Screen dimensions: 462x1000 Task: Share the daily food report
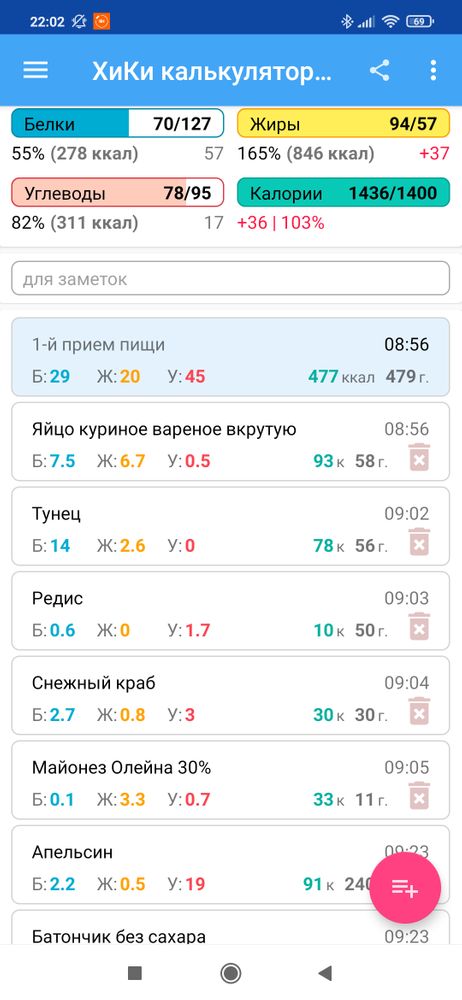coord(380,70)
